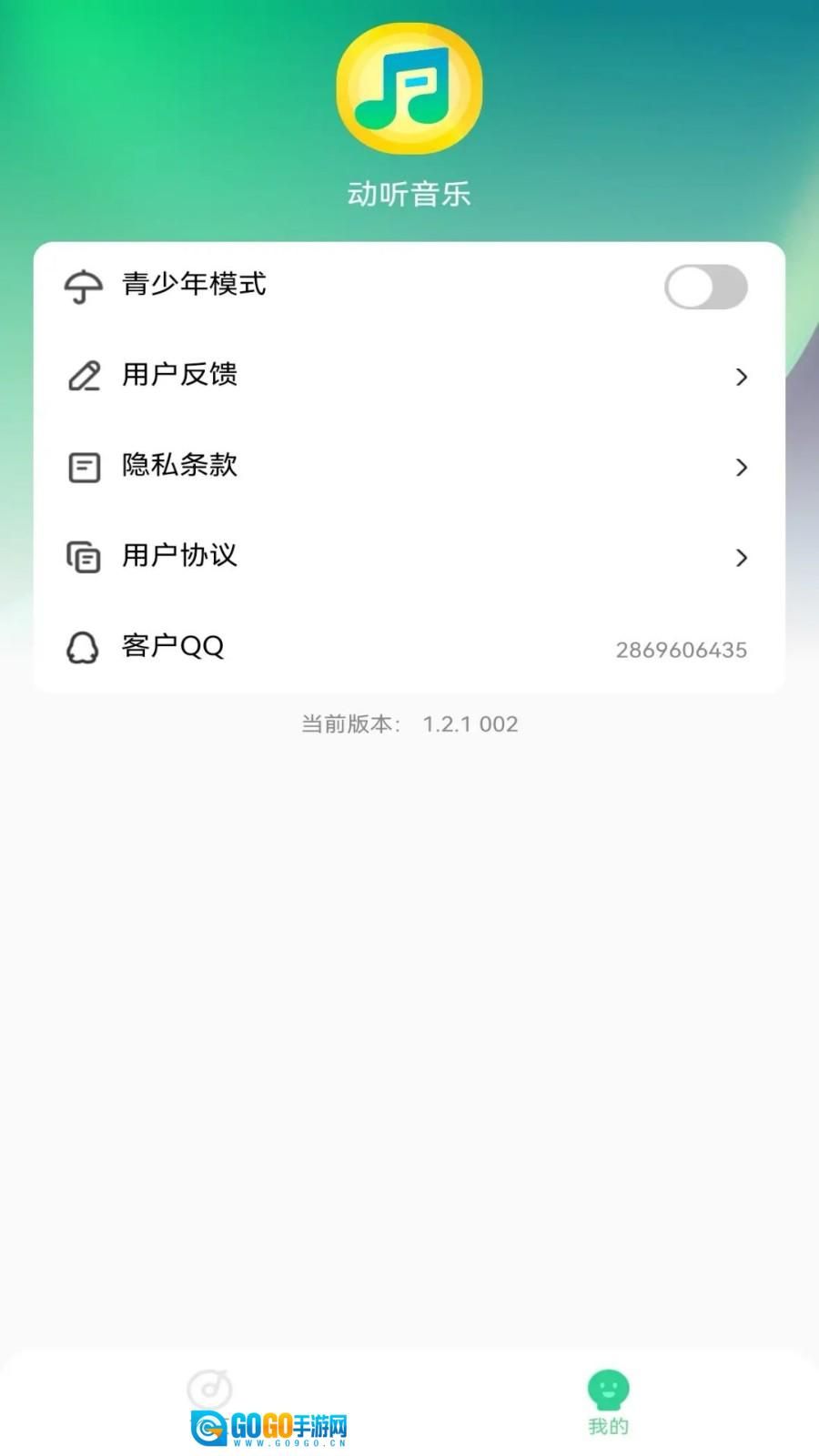The height and width of the screenshot is (1456, 819).
Task: Expand the 用户反馈 row chevron
Action: click(x=742, y=376)
